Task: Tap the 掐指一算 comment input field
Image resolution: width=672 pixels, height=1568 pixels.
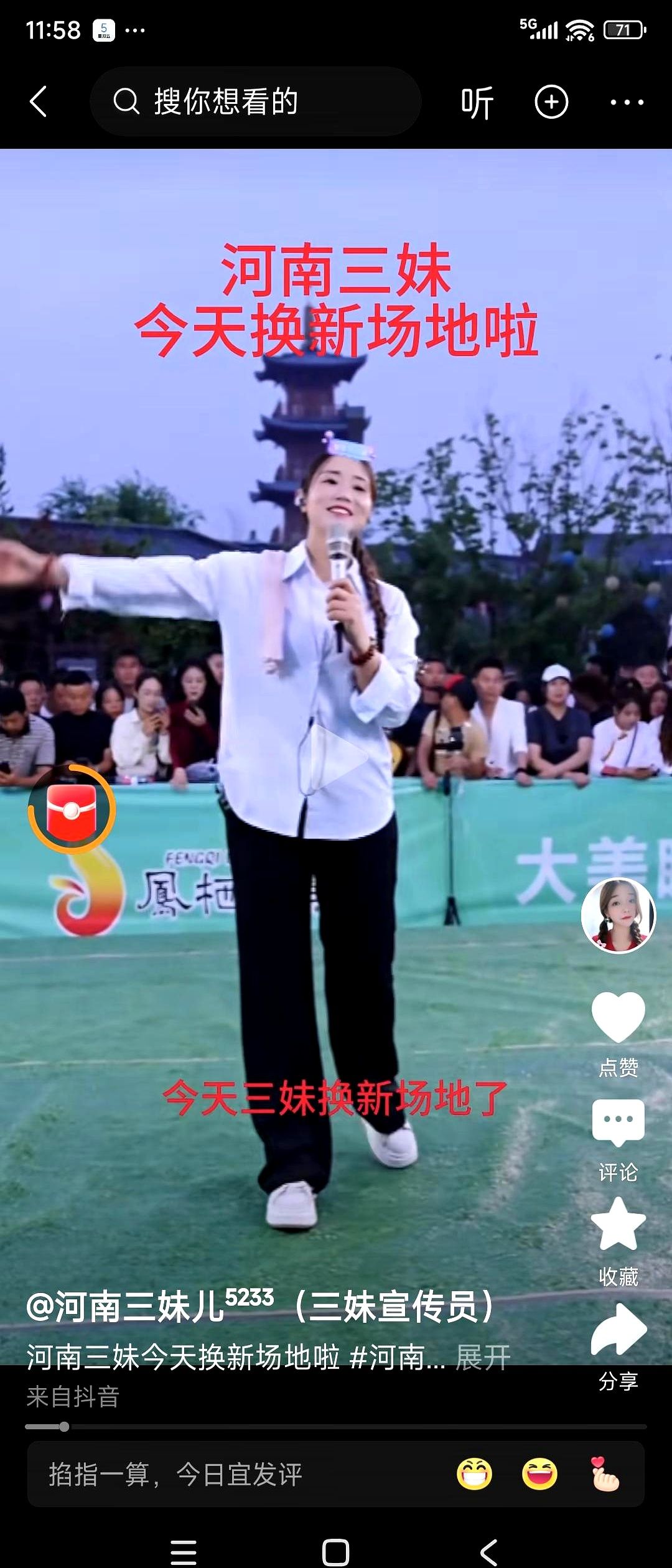Action: pyautogui.click(x=236, y=1474)
